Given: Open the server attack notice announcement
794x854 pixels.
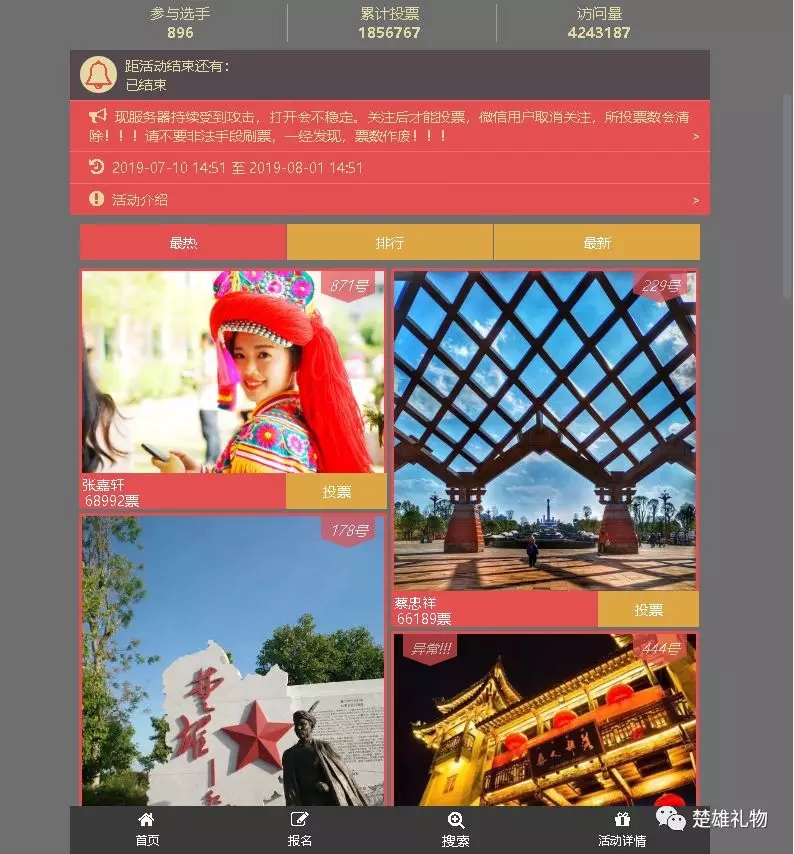Looking at the screenshot, I should point(390,126).
